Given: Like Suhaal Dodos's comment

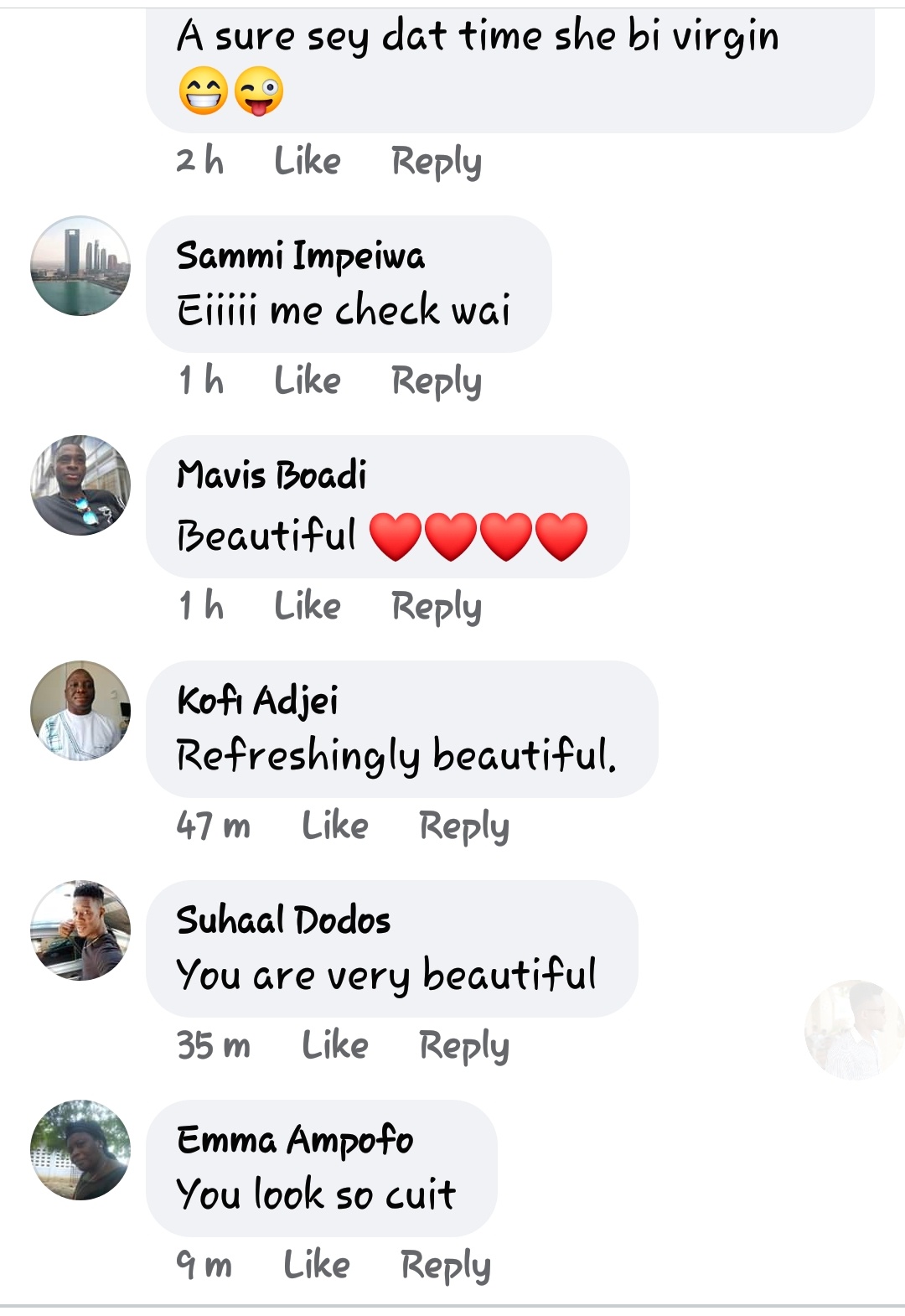Looking at the screenshot, I should coord(334,1044).
